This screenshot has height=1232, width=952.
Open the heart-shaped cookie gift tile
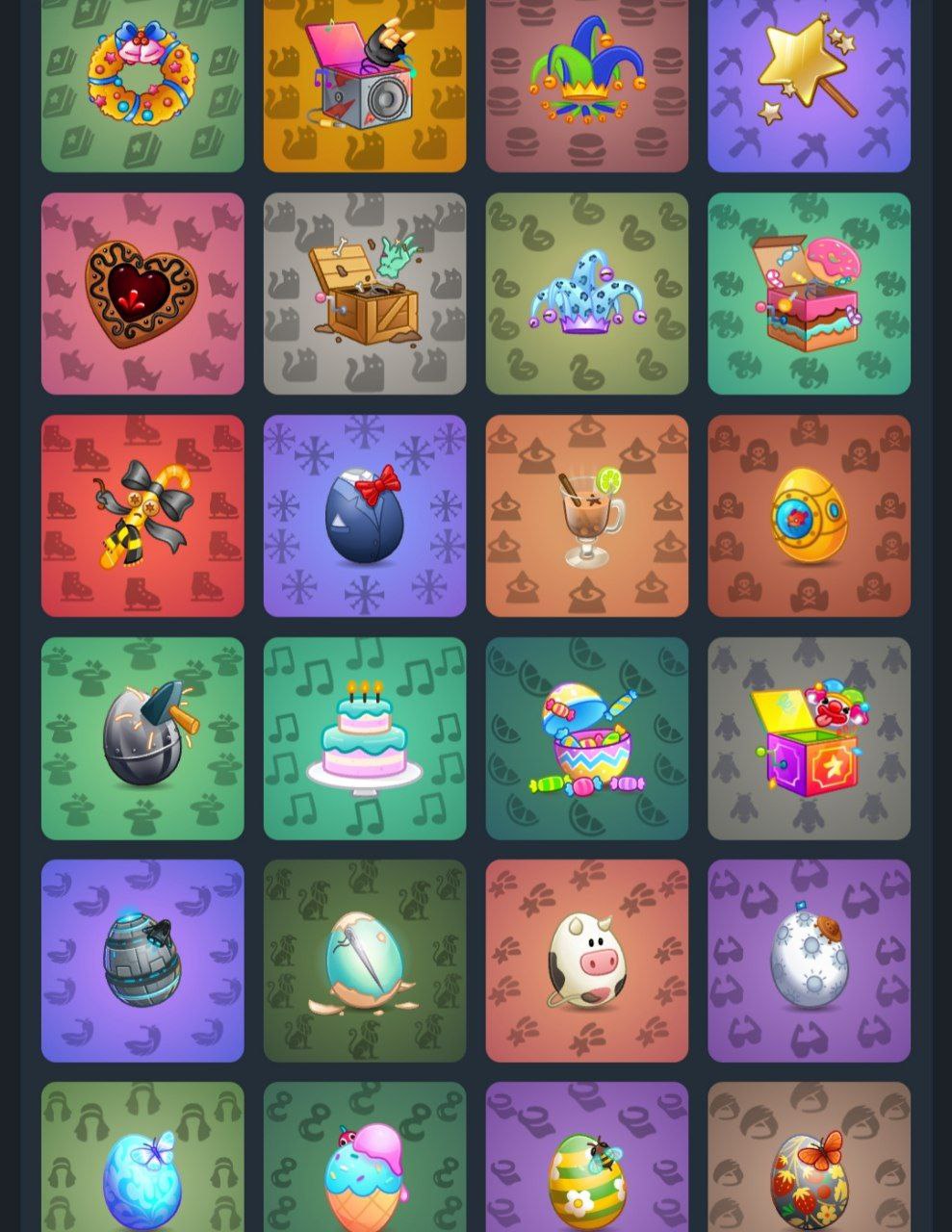[x=142, y=294]
